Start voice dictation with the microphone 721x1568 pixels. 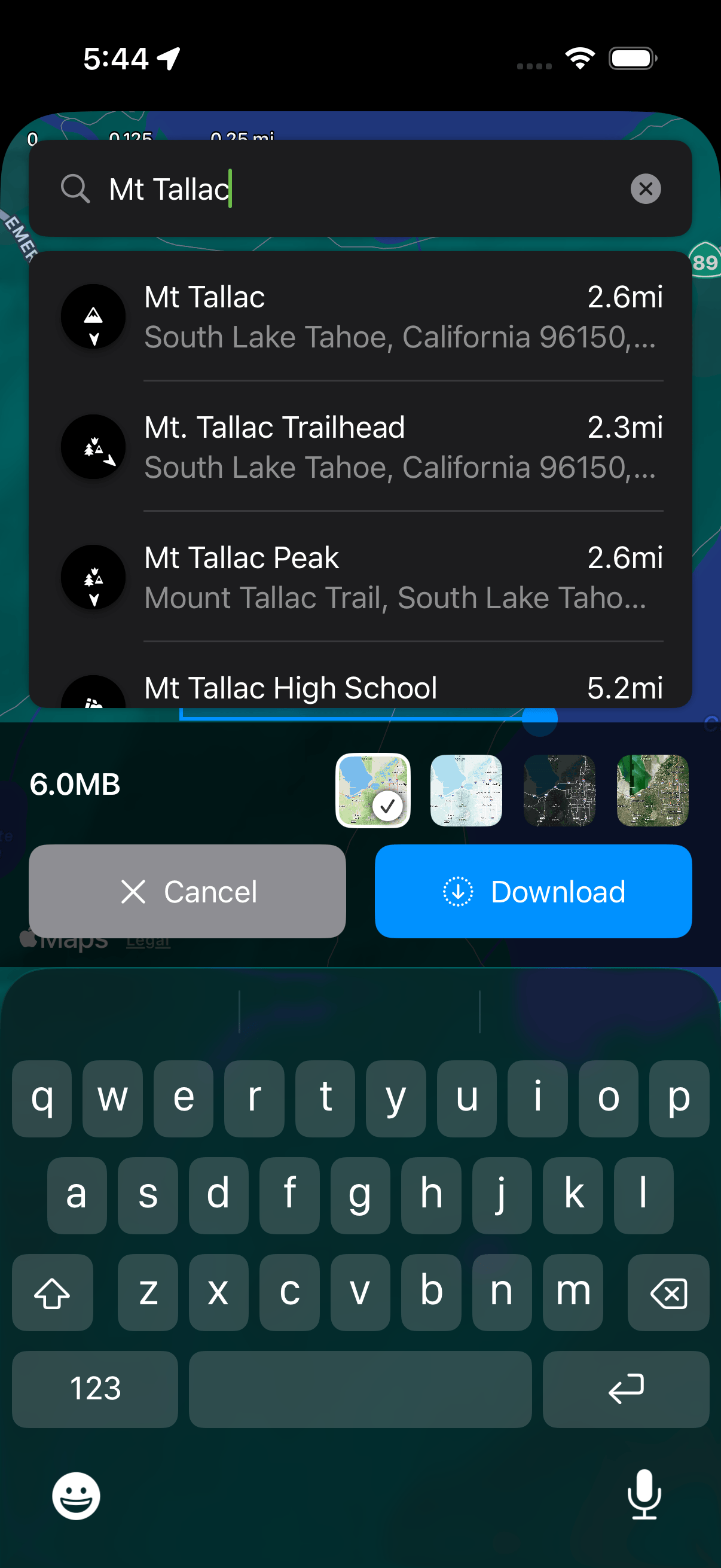coord(644,1494)
